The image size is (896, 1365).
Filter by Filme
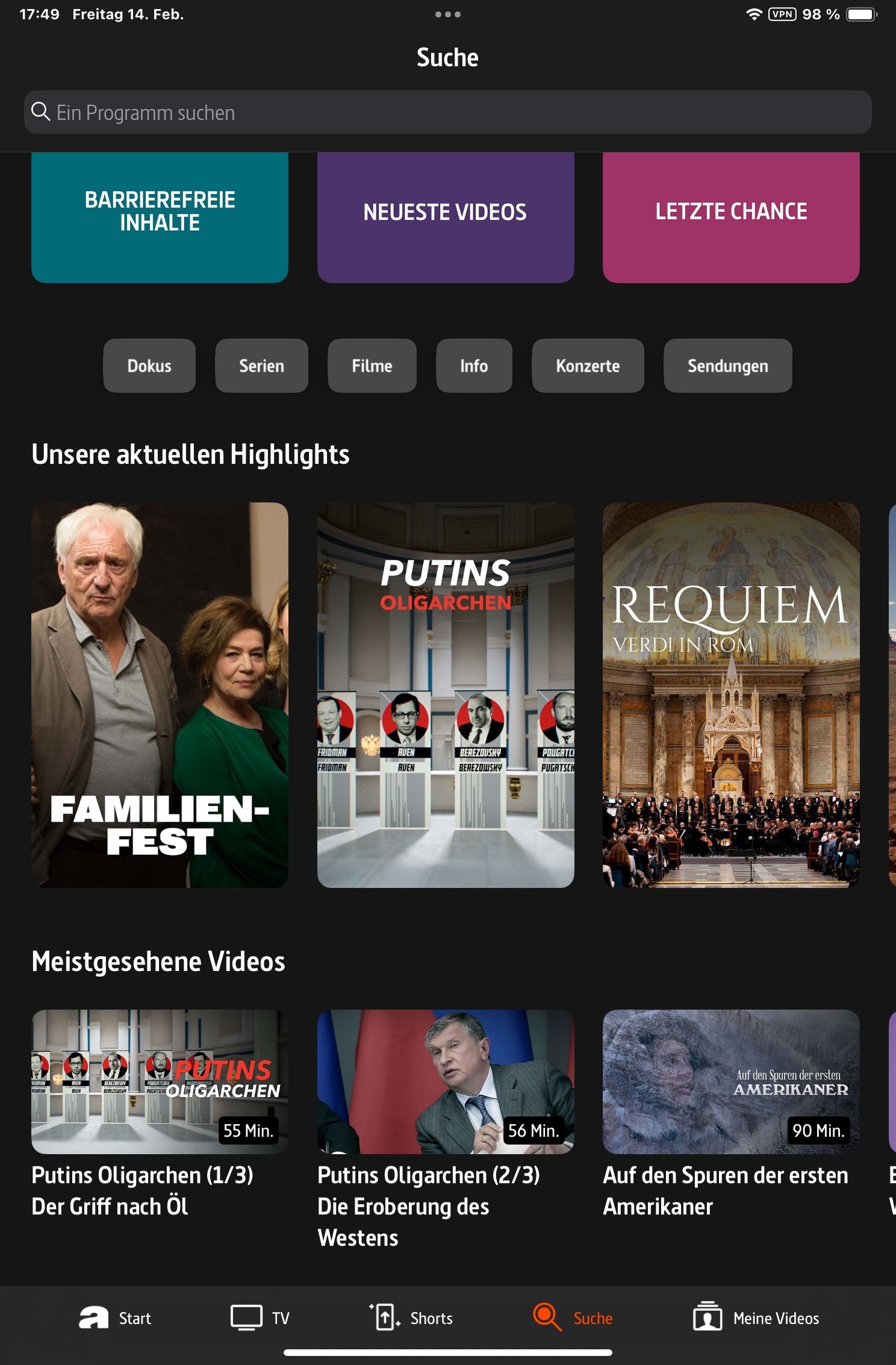coord(372,366)
